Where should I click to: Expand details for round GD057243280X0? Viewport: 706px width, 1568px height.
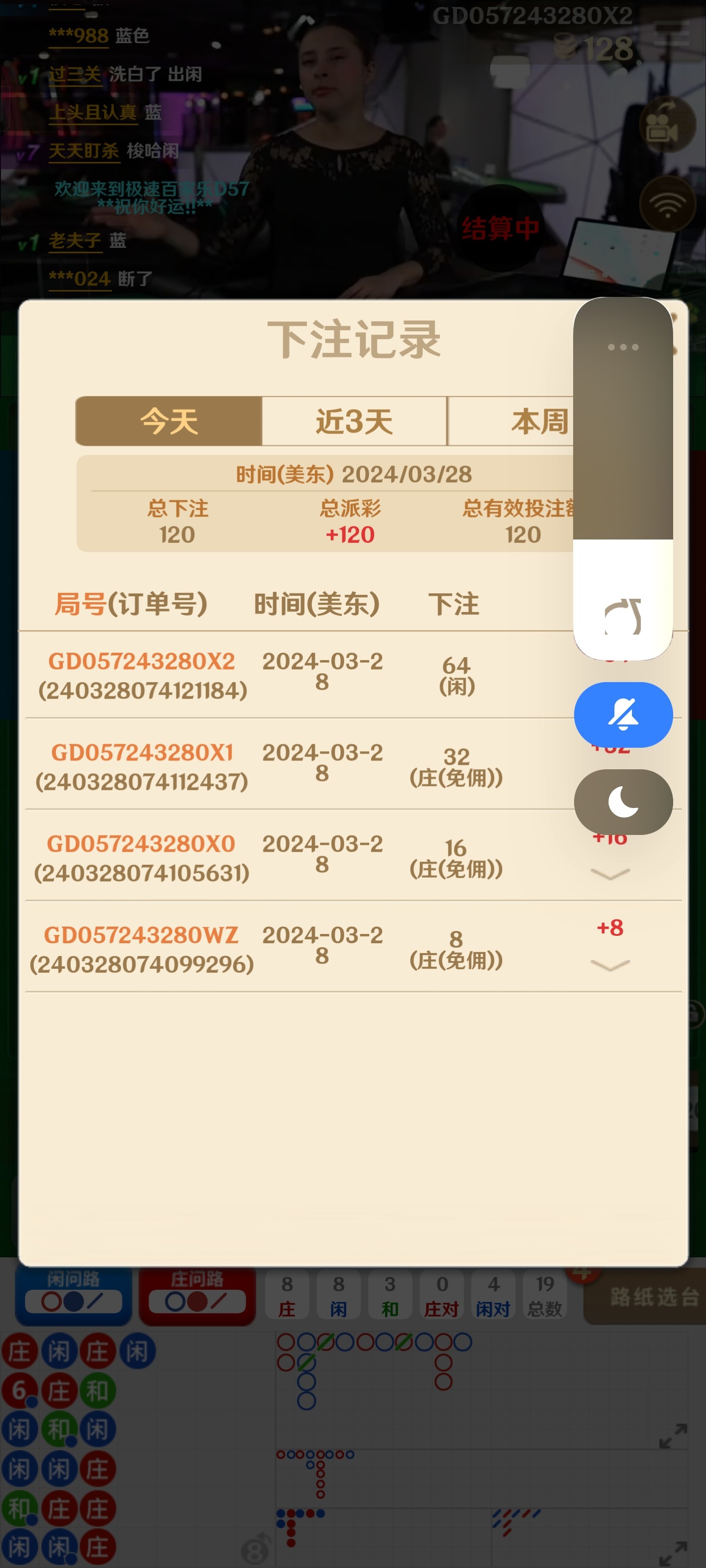(610, 874)
